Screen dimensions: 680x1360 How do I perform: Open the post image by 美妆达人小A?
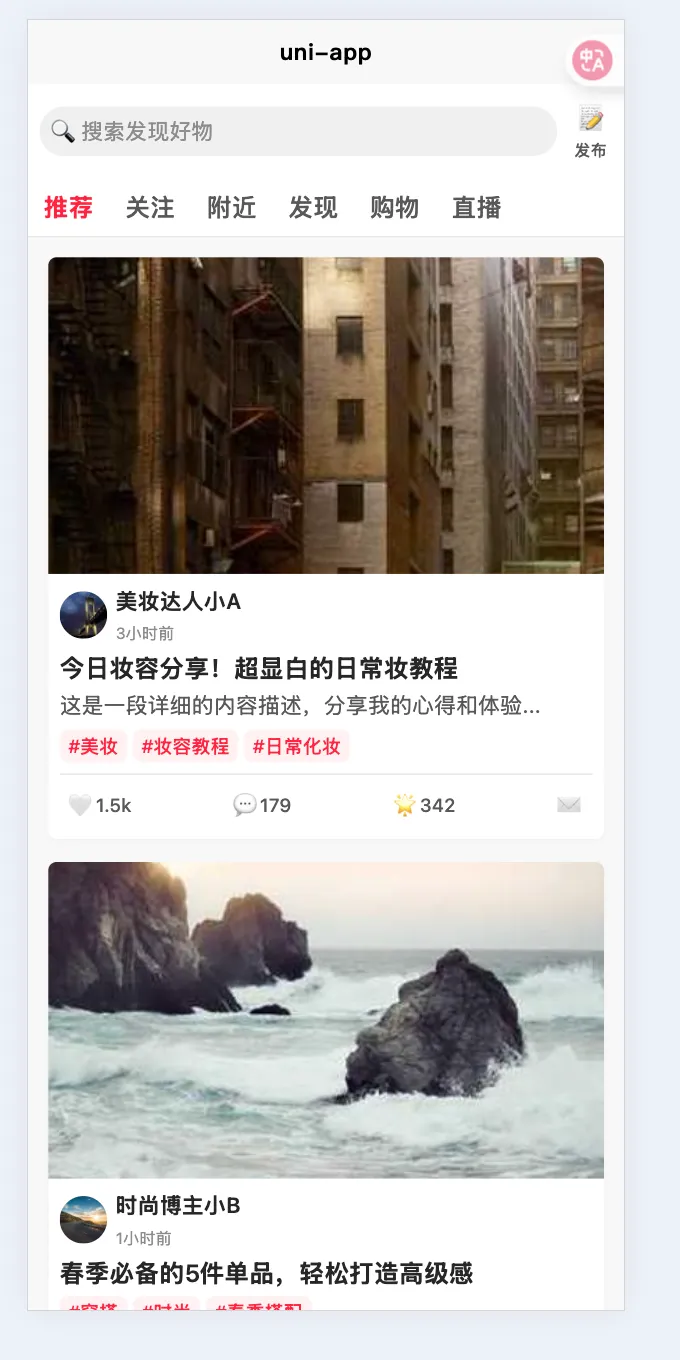(326, 415)
